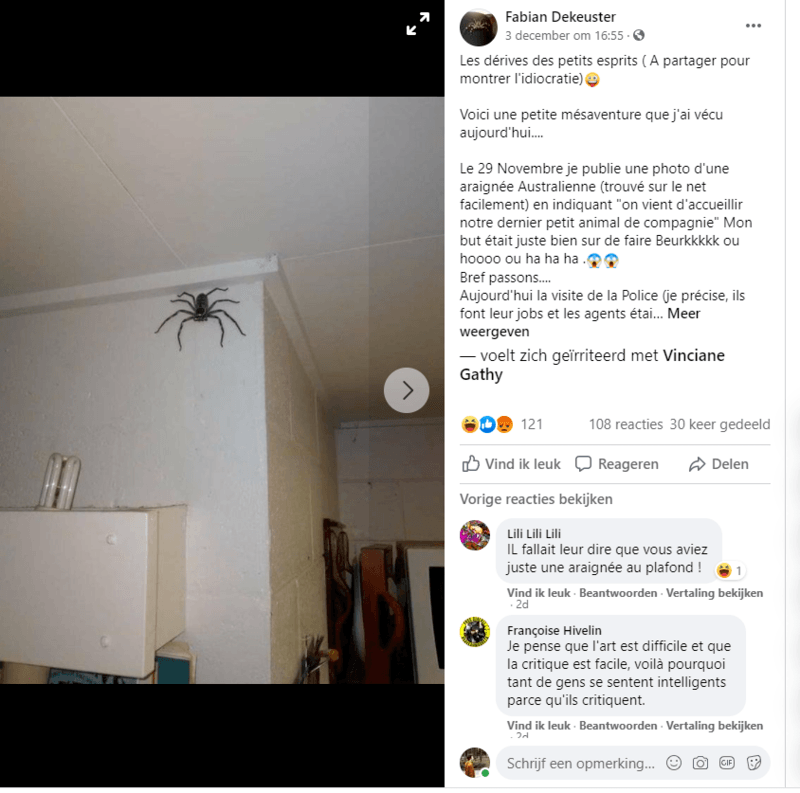Like Lili Lili Lili's comment
Viewport: 800px width, 793px height.
tap(538, 593)
